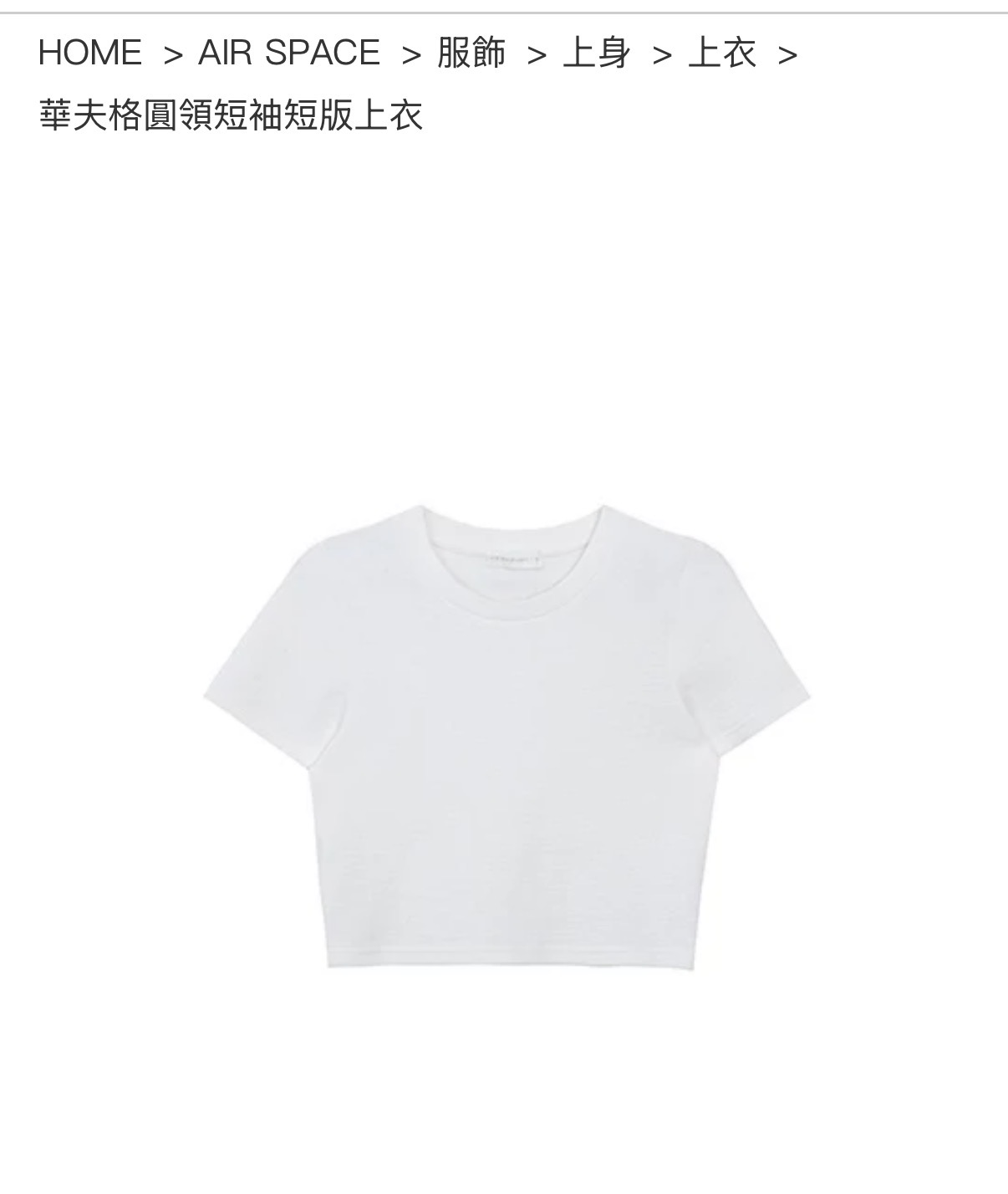Open the AIR SPACE breadcrumb link
The width and height of the screenshot is (1008, 1194).
(289, 53)
